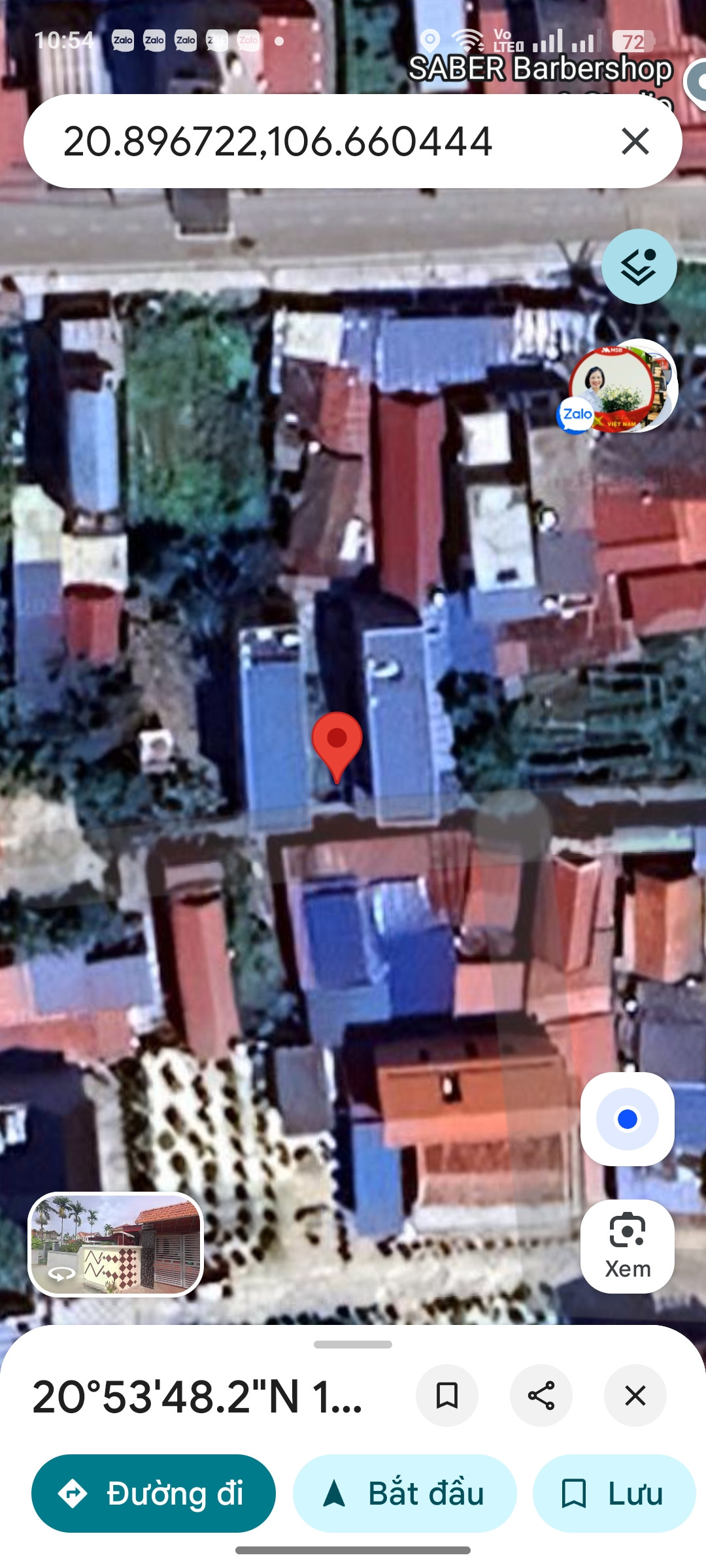Open the map layers button
This screenshot has width=706, height=1568.
639,267
